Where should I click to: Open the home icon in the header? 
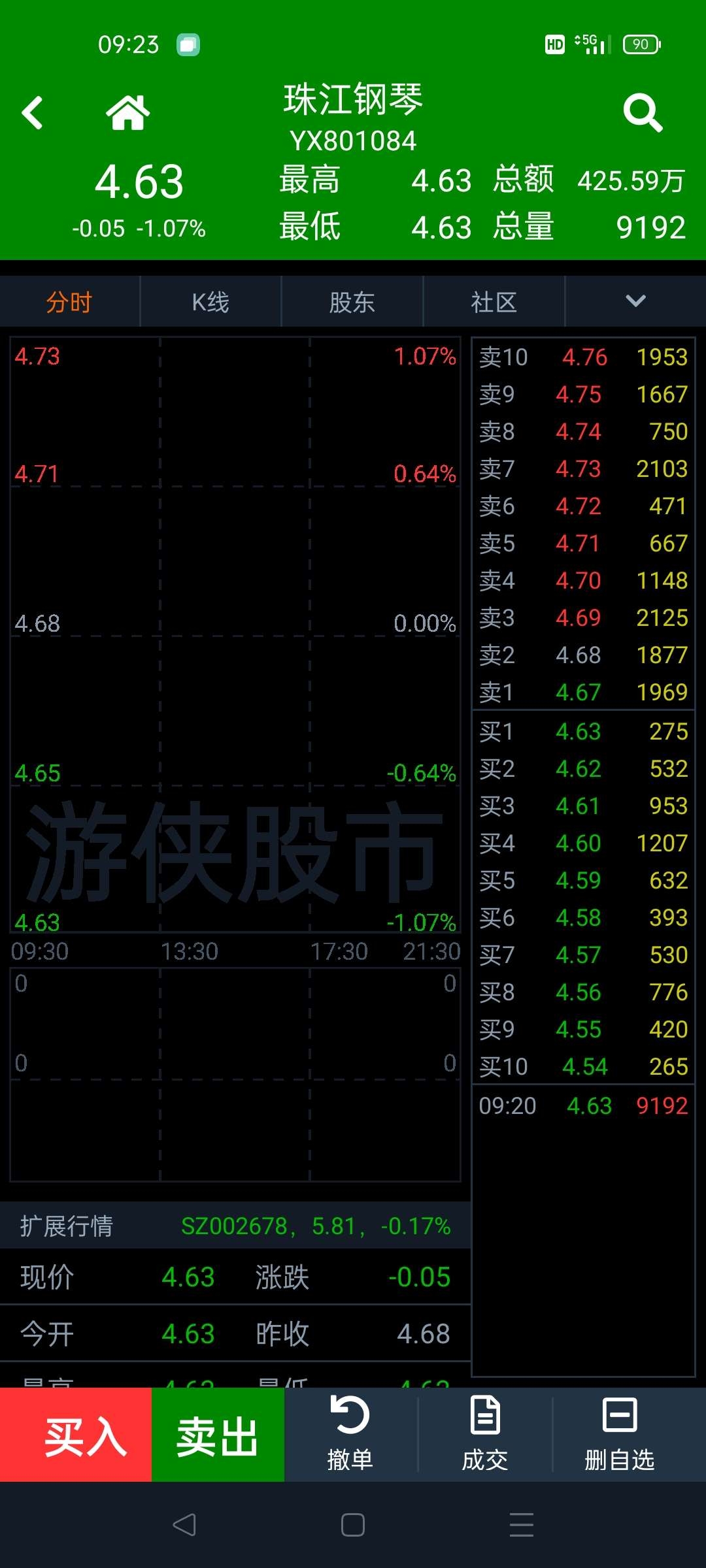128,113
